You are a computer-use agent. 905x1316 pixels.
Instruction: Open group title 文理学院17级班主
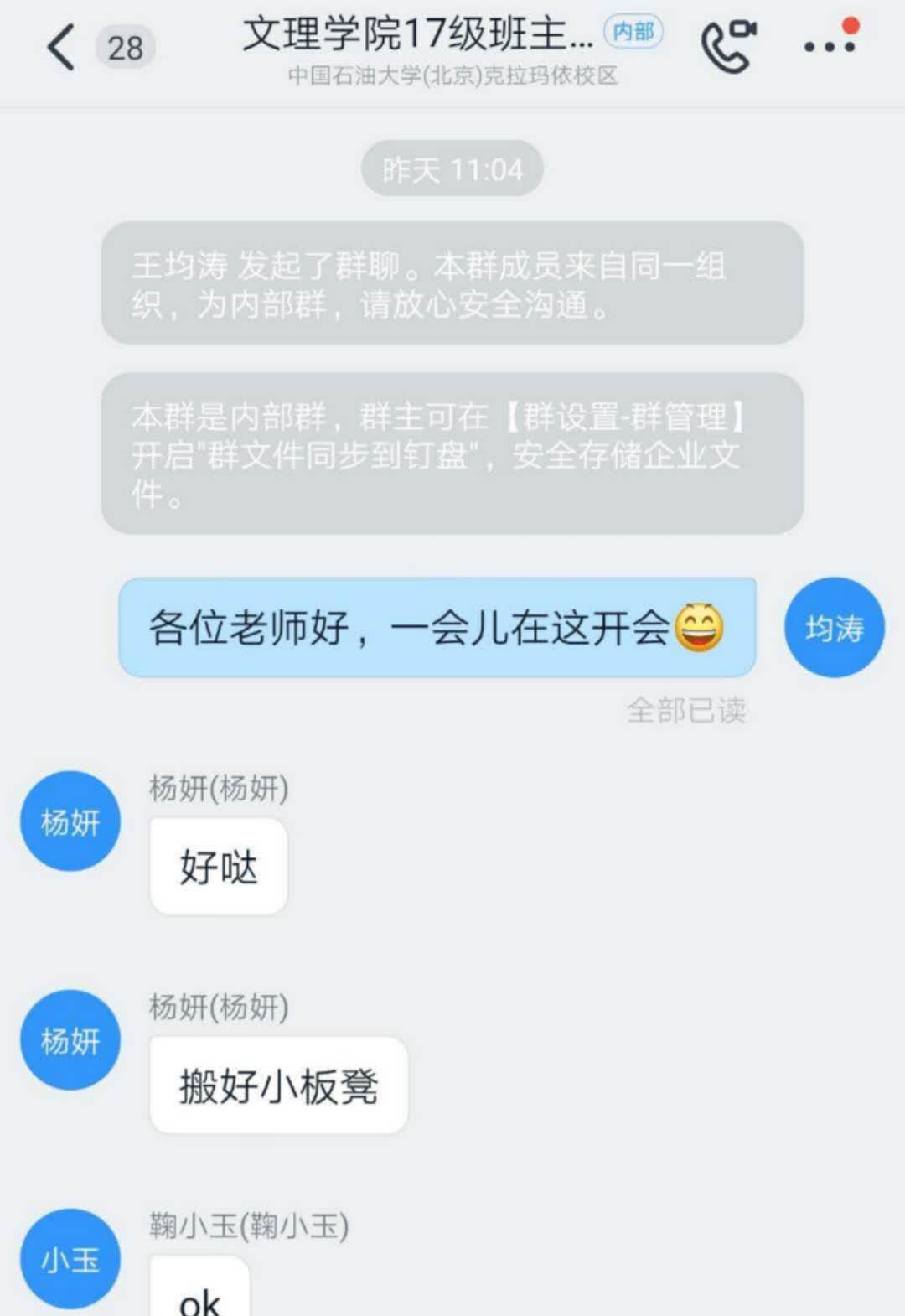(x=417, y=35)
